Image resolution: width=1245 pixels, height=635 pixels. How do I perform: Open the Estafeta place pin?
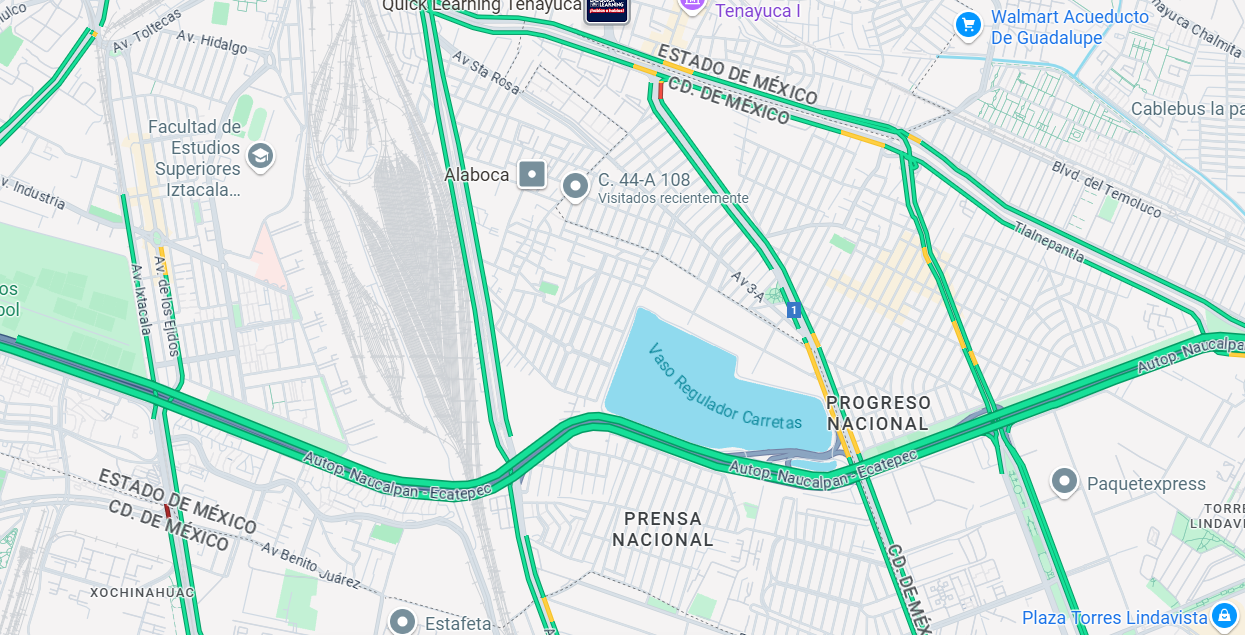403,622
